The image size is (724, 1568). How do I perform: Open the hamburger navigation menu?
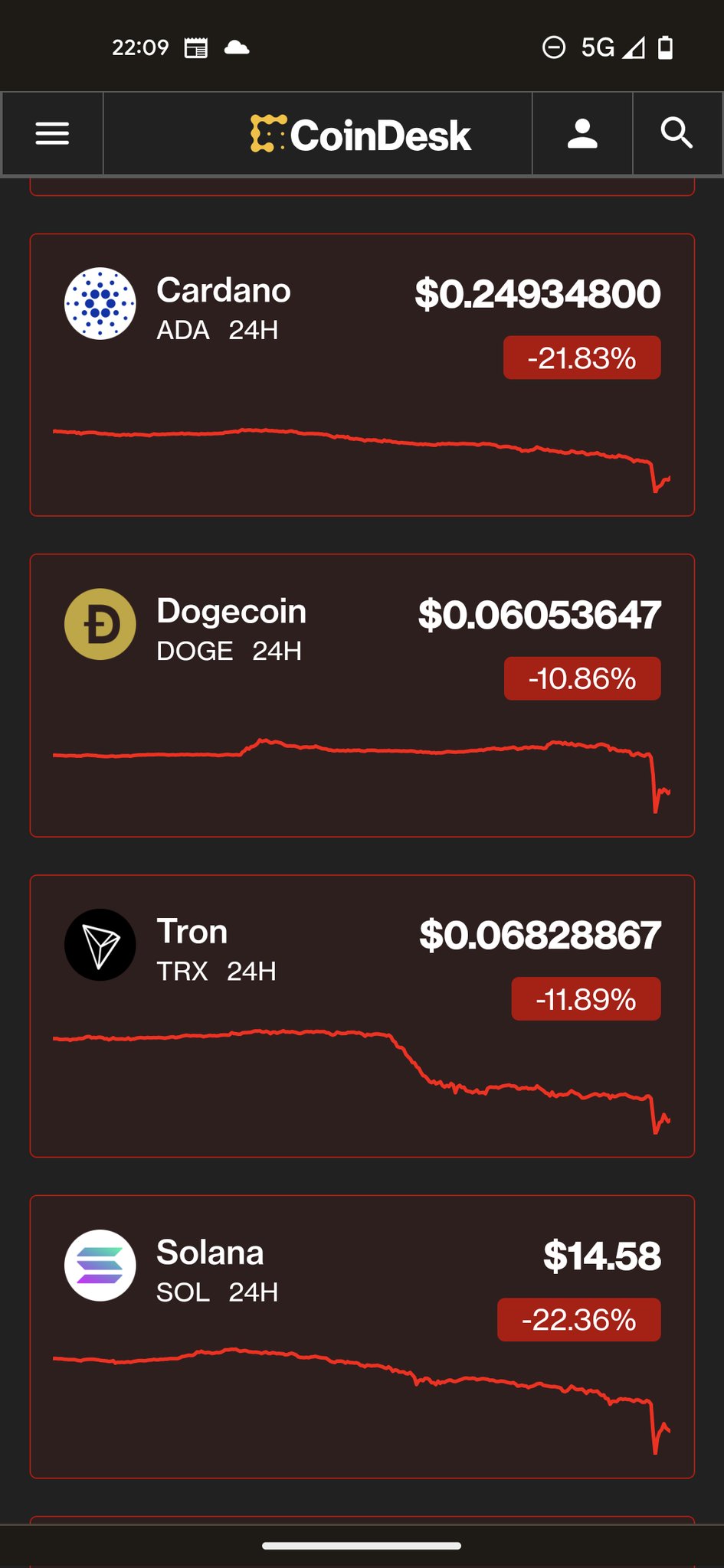tap(52, 134)
